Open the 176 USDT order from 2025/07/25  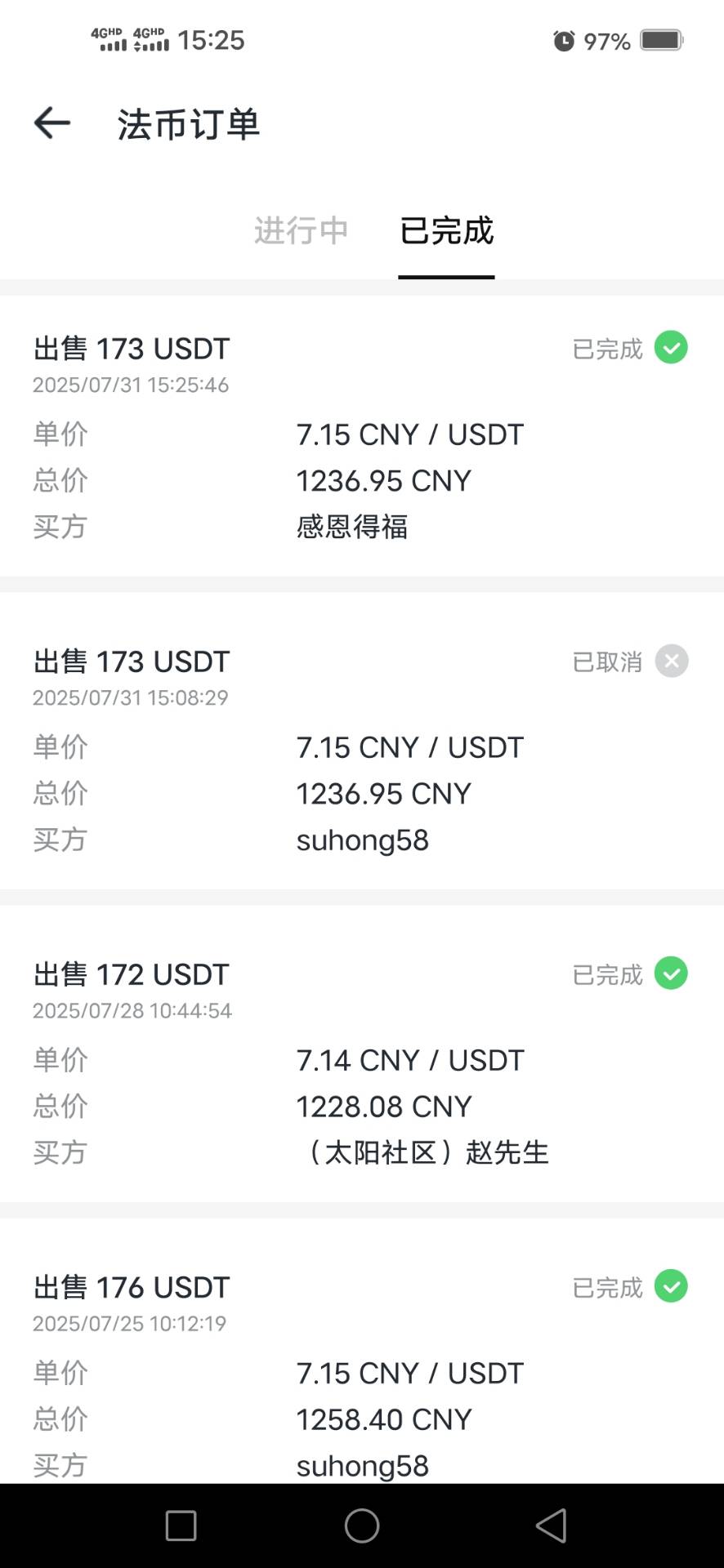tap(361, 1372)
